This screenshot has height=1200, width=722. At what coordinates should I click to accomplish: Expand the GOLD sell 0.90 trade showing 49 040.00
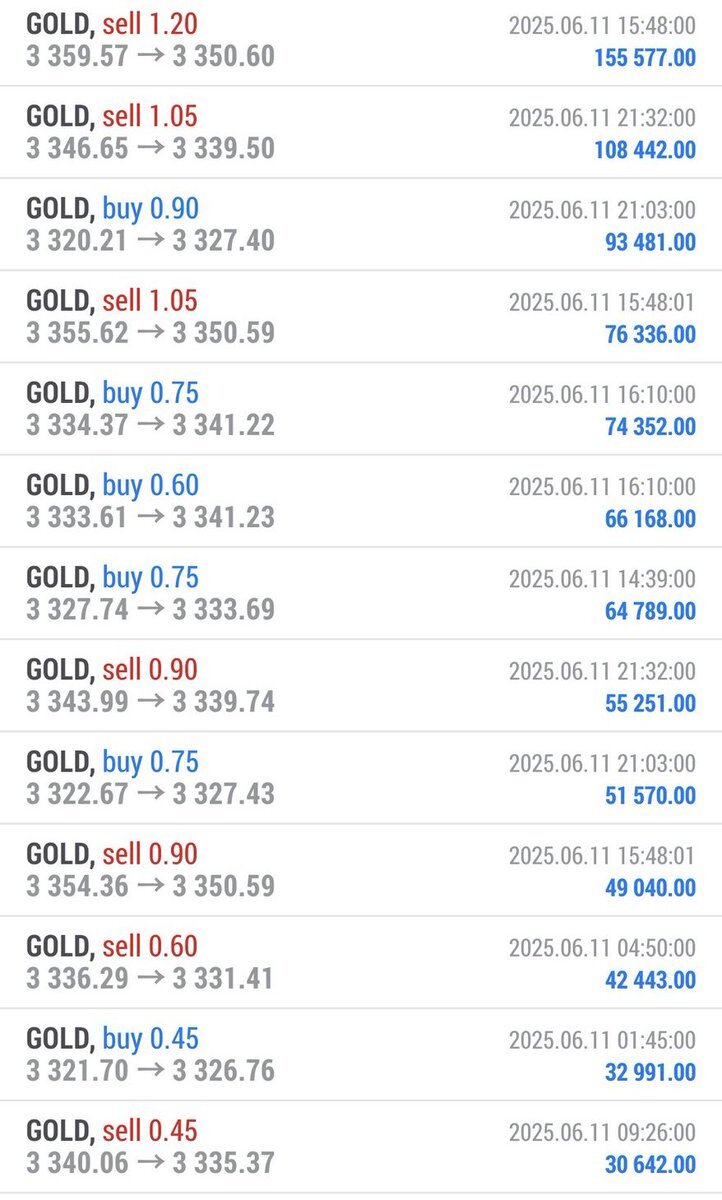click(361, 869)
